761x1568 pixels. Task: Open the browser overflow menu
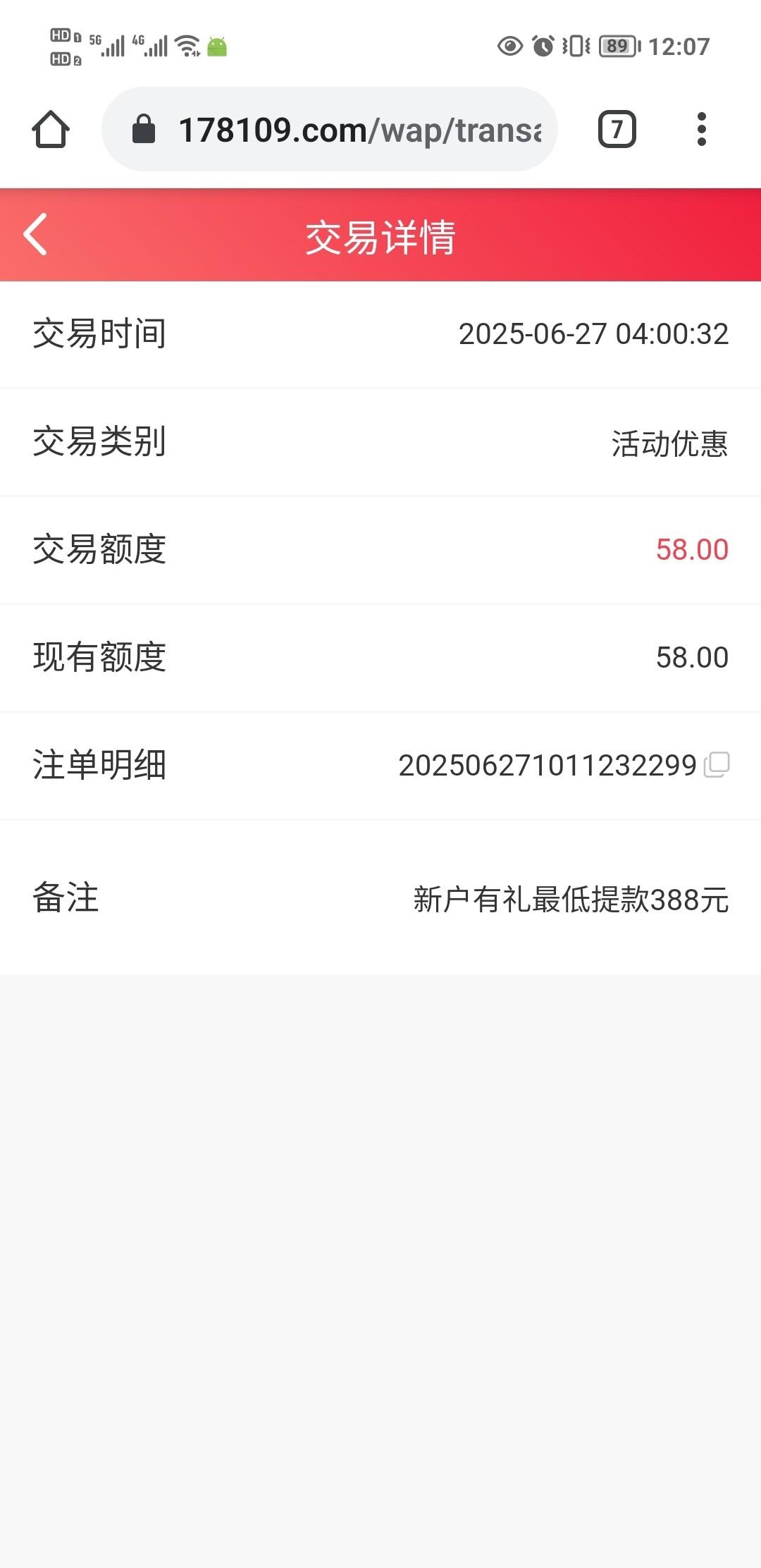pyautogui.click(x=701, y=130)
